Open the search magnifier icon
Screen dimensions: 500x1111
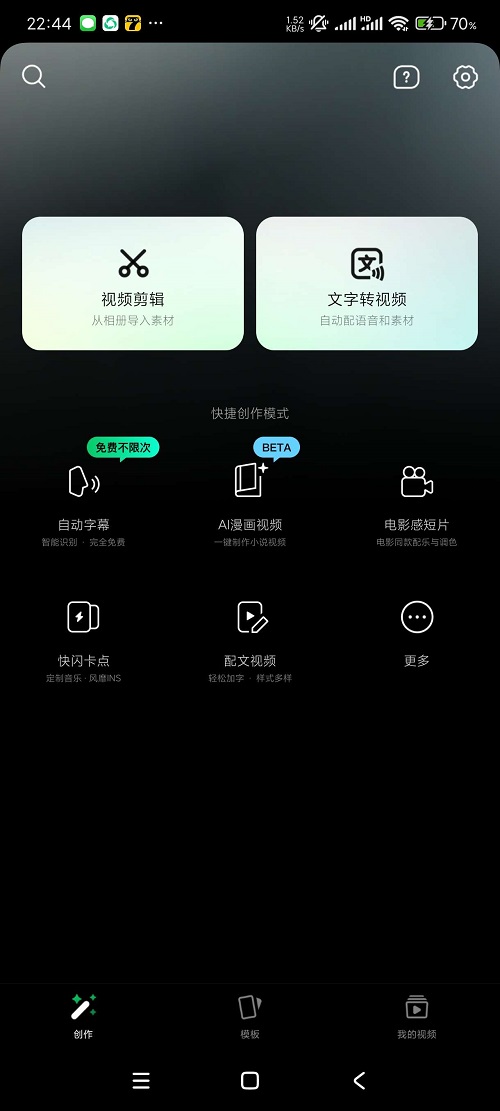tap(33, 77)
